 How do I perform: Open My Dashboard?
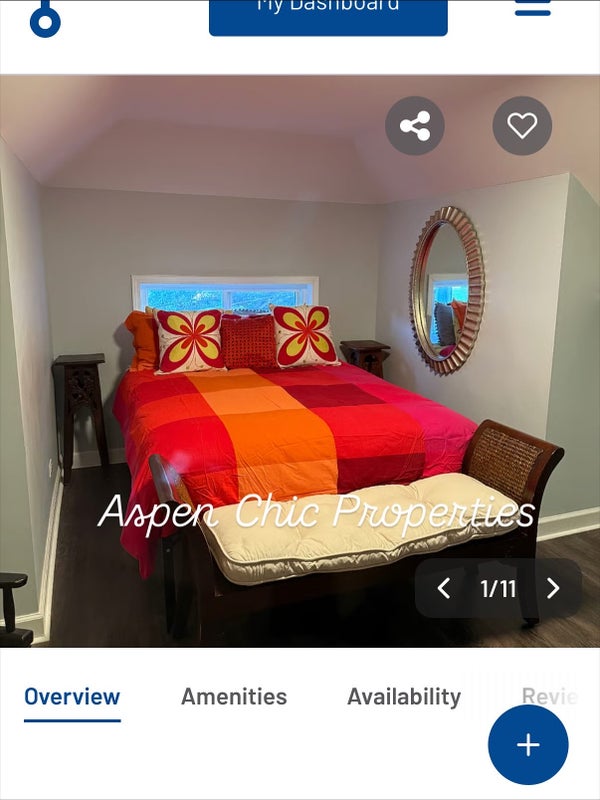point(328,12)
